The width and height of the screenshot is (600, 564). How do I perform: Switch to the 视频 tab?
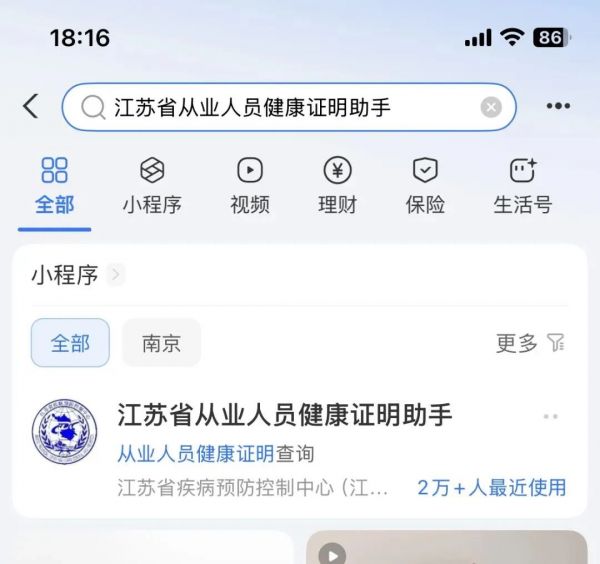click(x=249, y=186)
